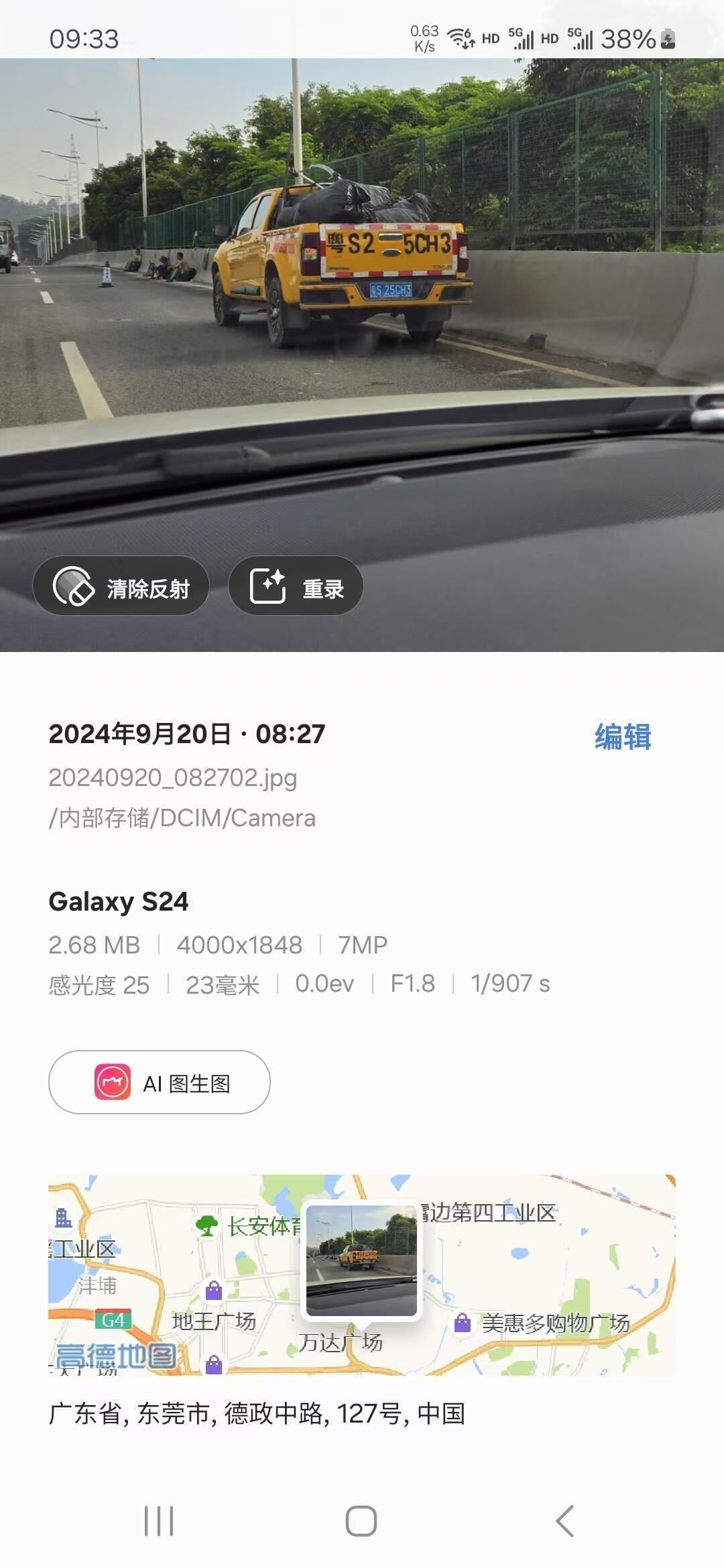Image resolution: width=724 pixels, height=1568 pixels.
Task: Go back with the system back button
Action: pyautogui.click(x=565, y=1520)
